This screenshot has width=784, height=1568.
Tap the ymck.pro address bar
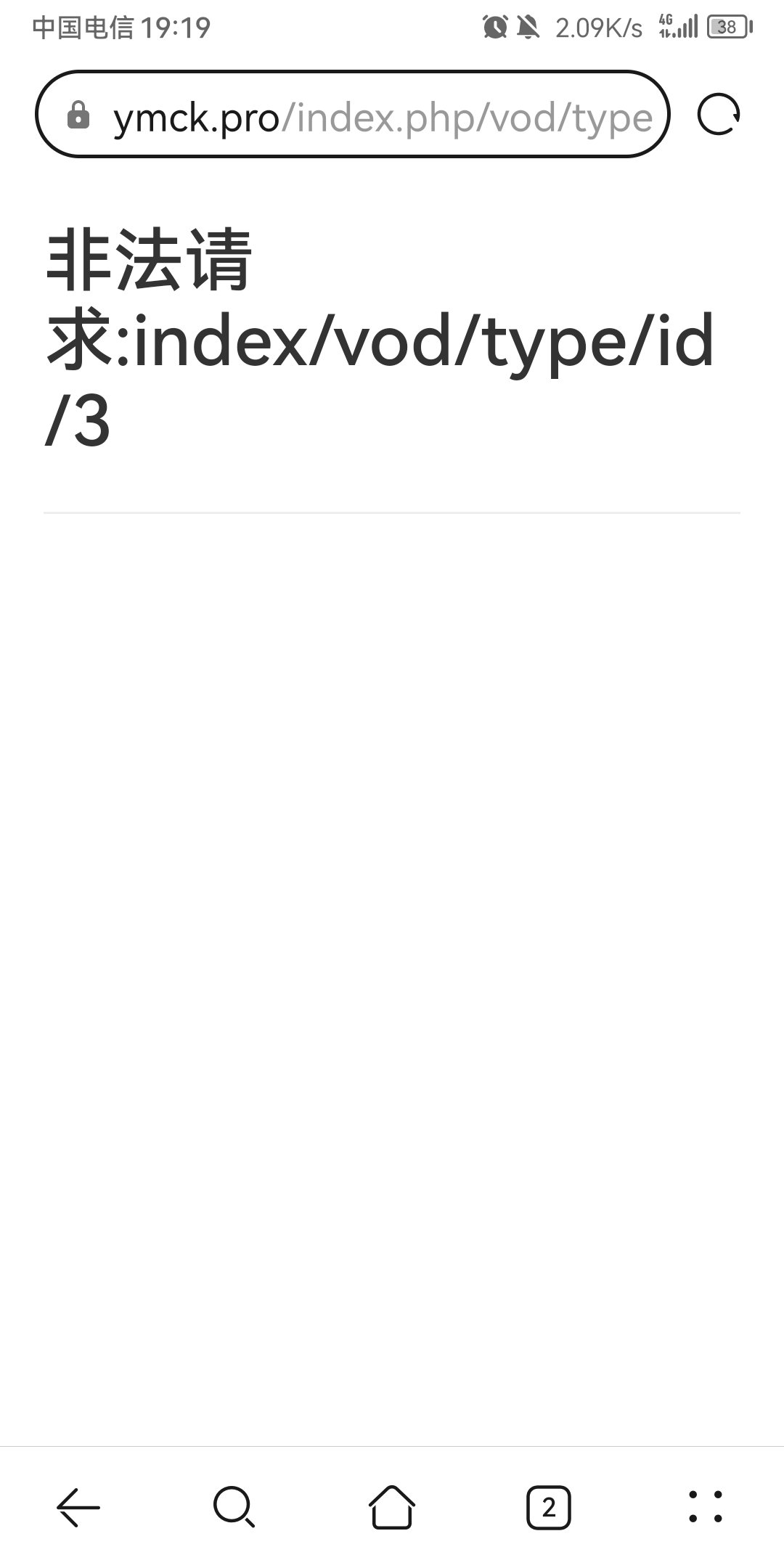point(352,115)
